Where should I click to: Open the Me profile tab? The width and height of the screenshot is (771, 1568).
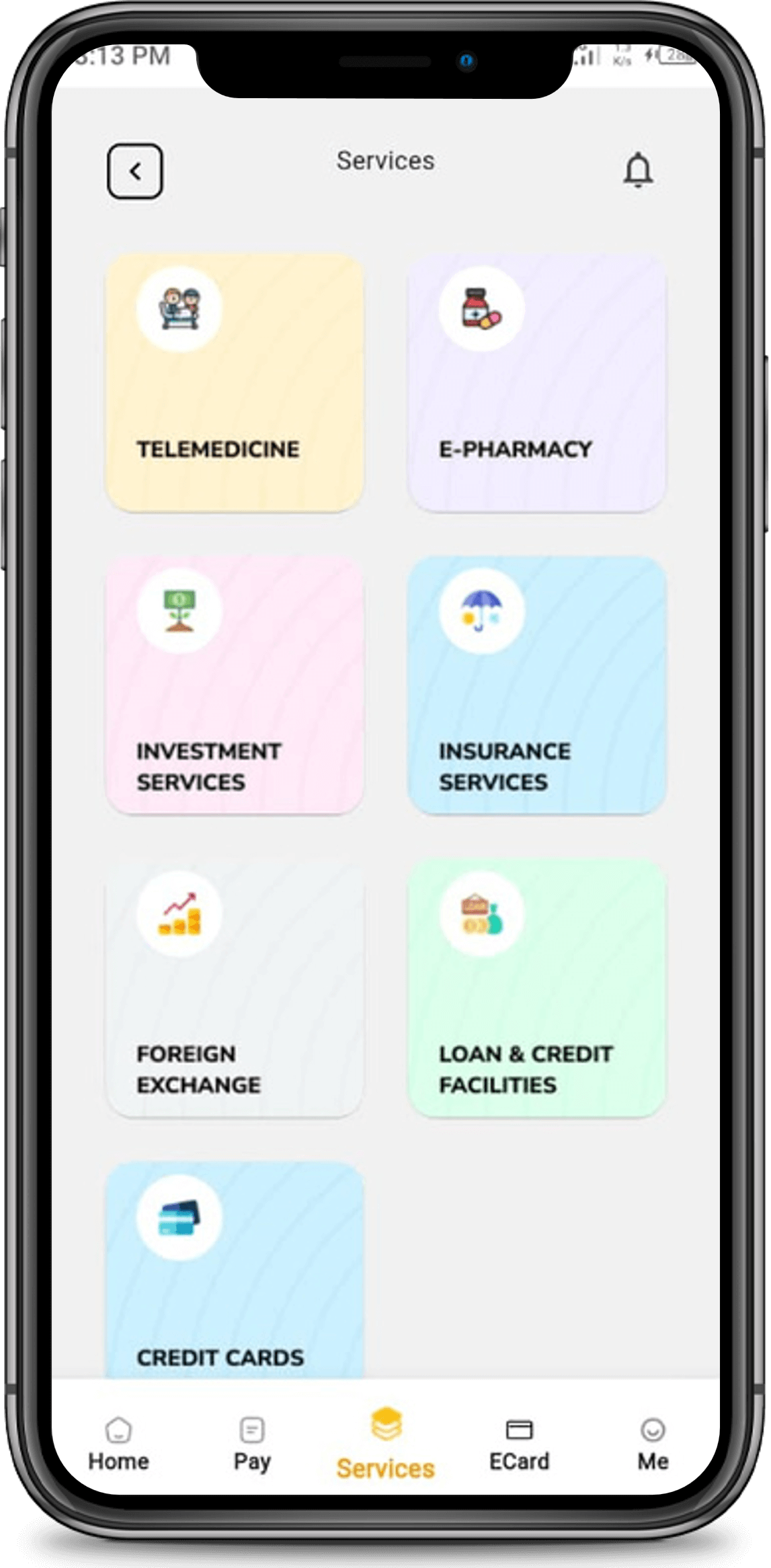point(652,1444)
